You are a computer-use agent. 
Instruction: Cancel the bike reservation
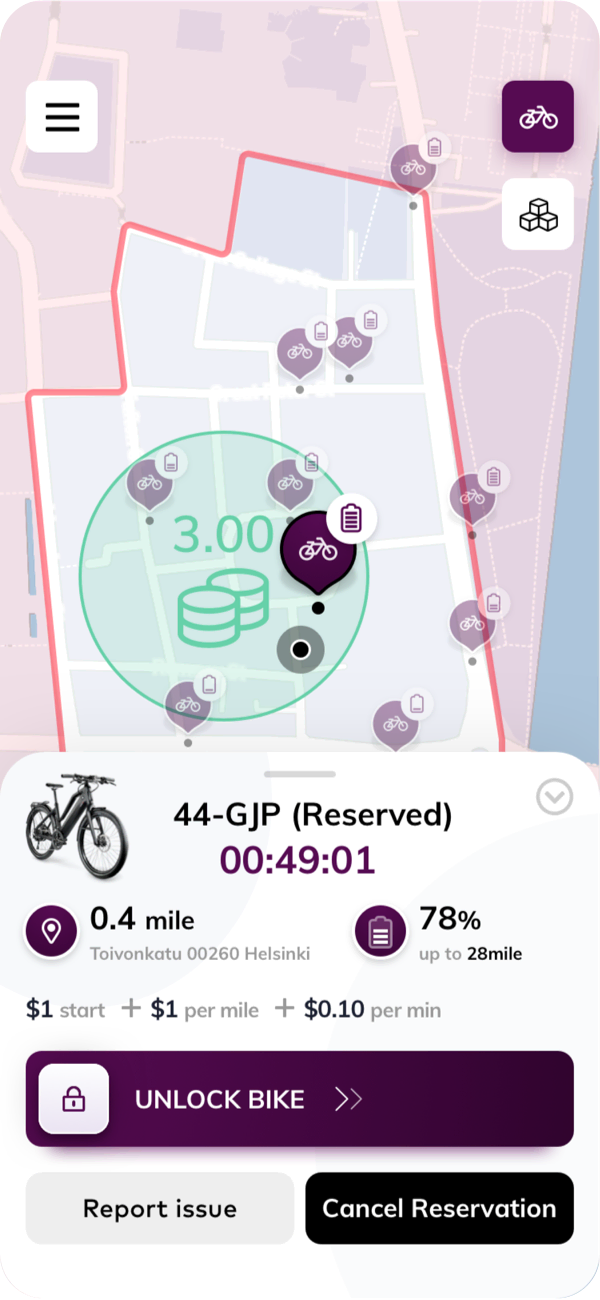439,1208
